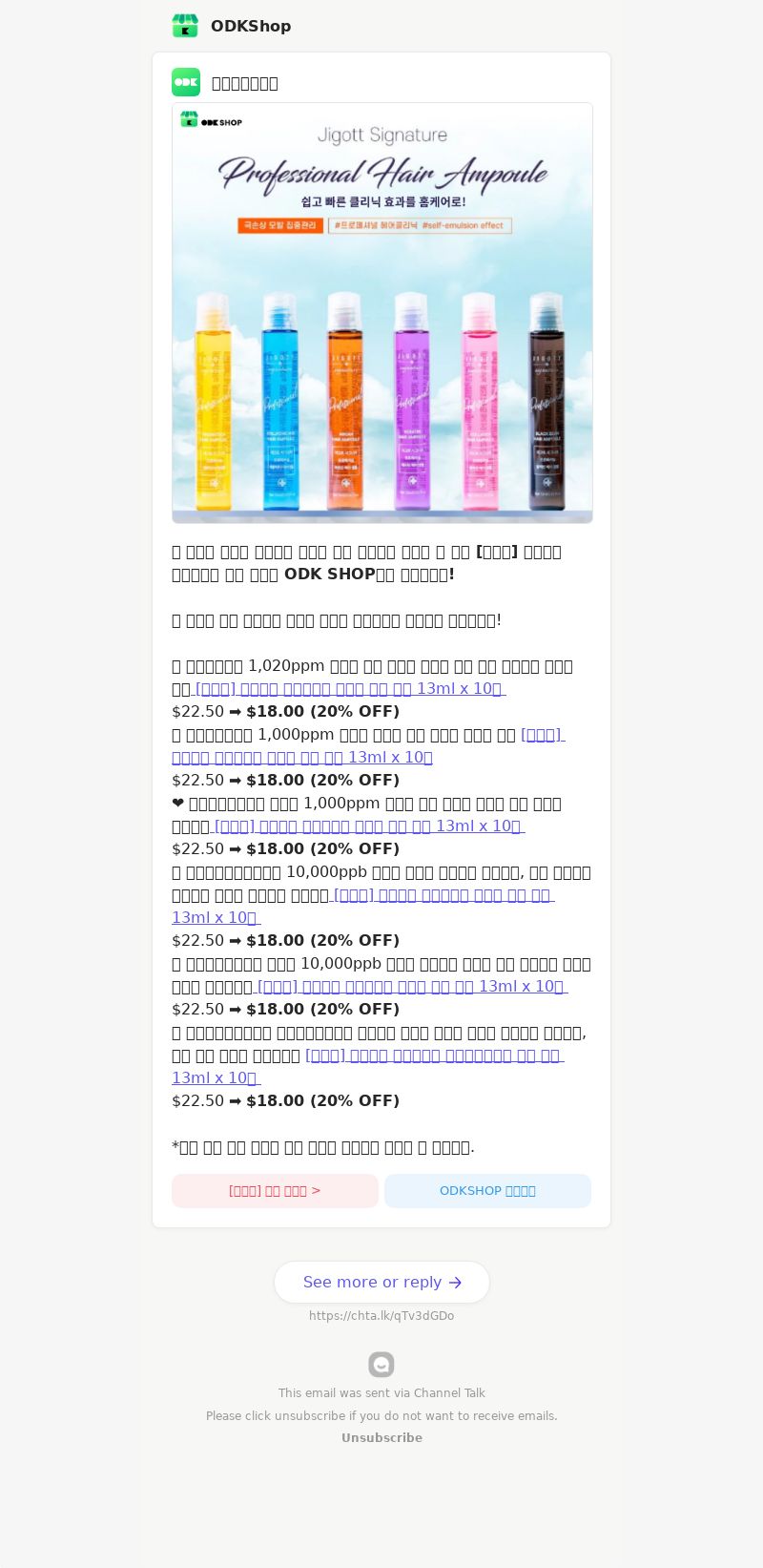This screenshot has width=763, height=1568.
Task: Unsubscribe from these emails
Action: [x=381, y=1438]
